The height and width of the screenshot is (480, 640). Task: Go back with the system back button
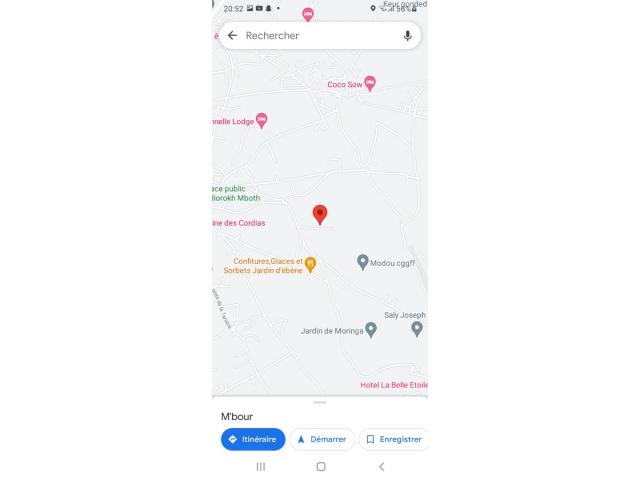point(381,466)
